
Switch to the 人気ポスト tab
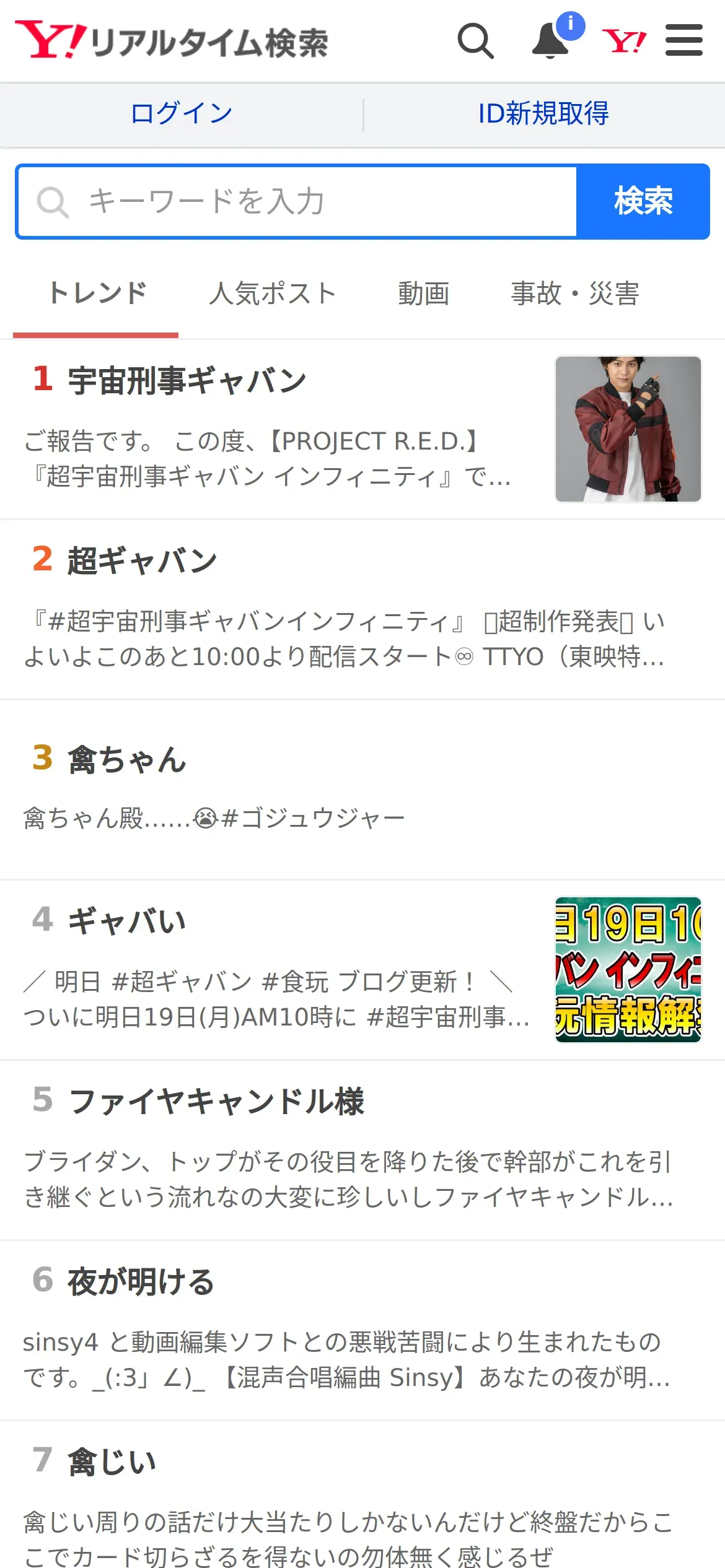273,294
